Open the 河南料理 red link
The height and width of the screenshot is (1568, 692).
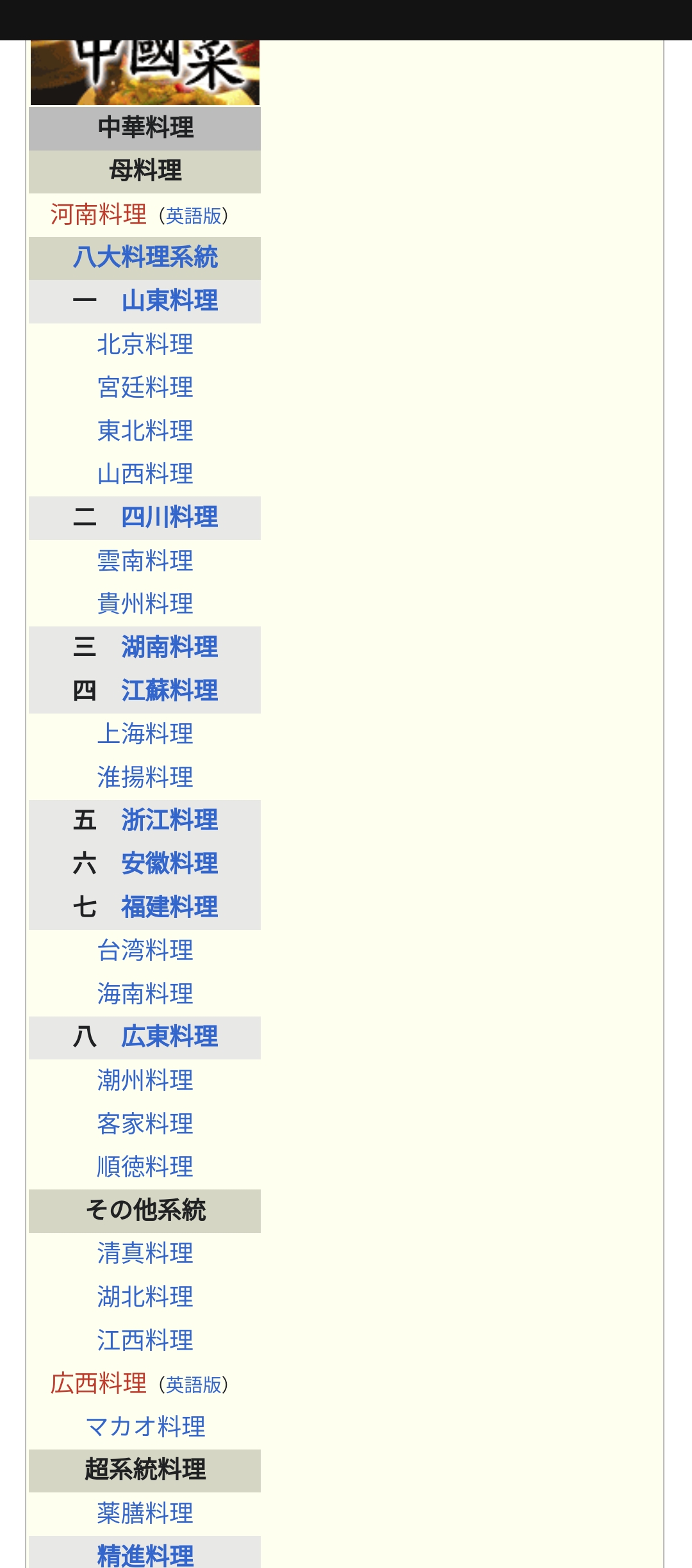click(98, 215)
